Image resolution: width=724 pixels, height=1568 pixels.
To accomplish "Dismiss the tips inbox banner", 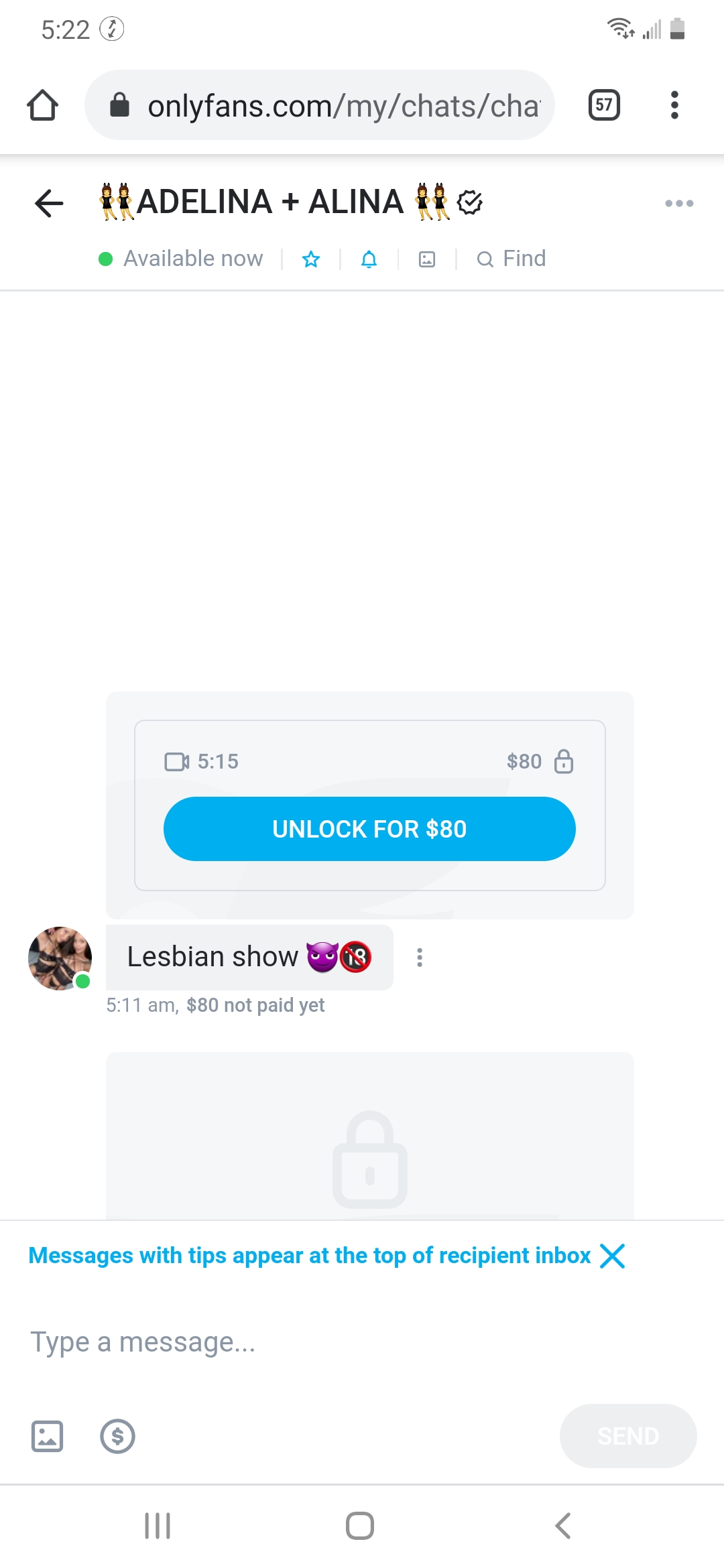I will pyautogui.click(x=613, y=1256).
